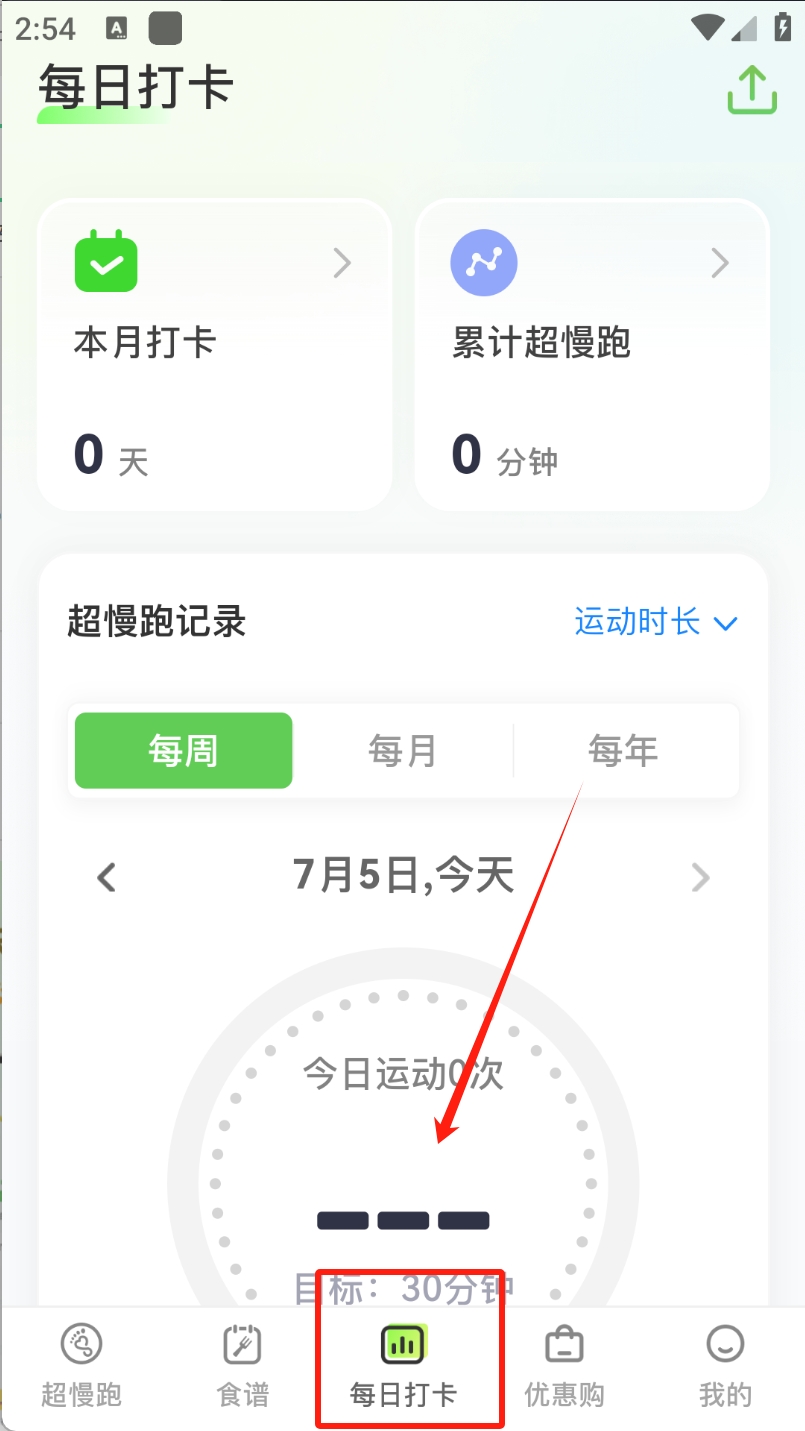Image resolution: width=805 pixels, height=1431 pixels.
Task: Switch to the 超慢跑 tab
Action: coord(82,1366)
